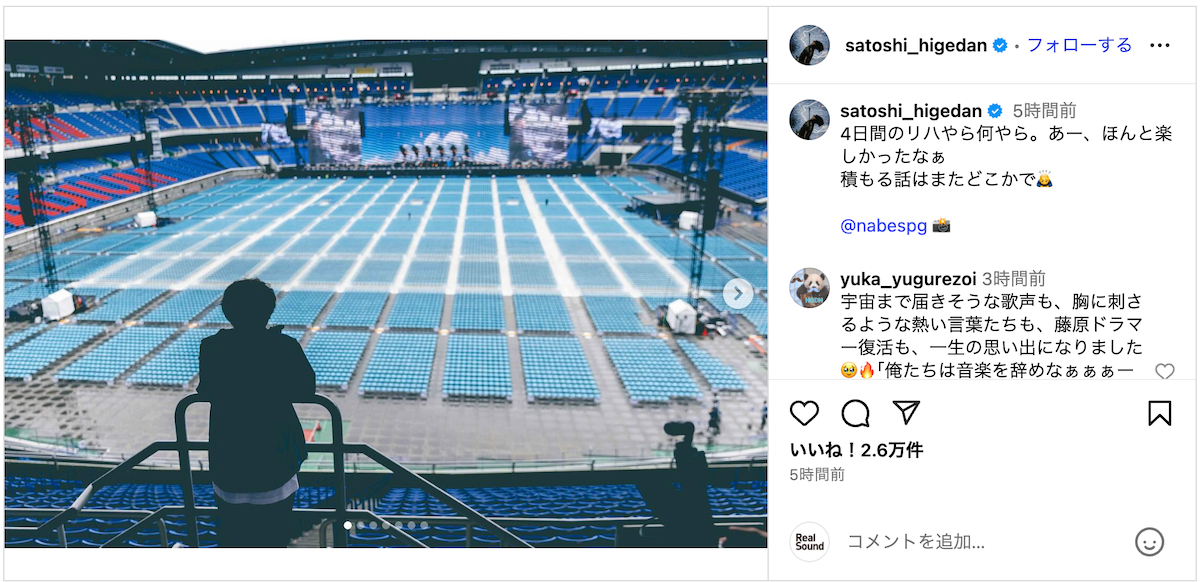Screen dimensions: 1200x582
Task: Share the post via the paper plane icon
Action: pos(906,413)
